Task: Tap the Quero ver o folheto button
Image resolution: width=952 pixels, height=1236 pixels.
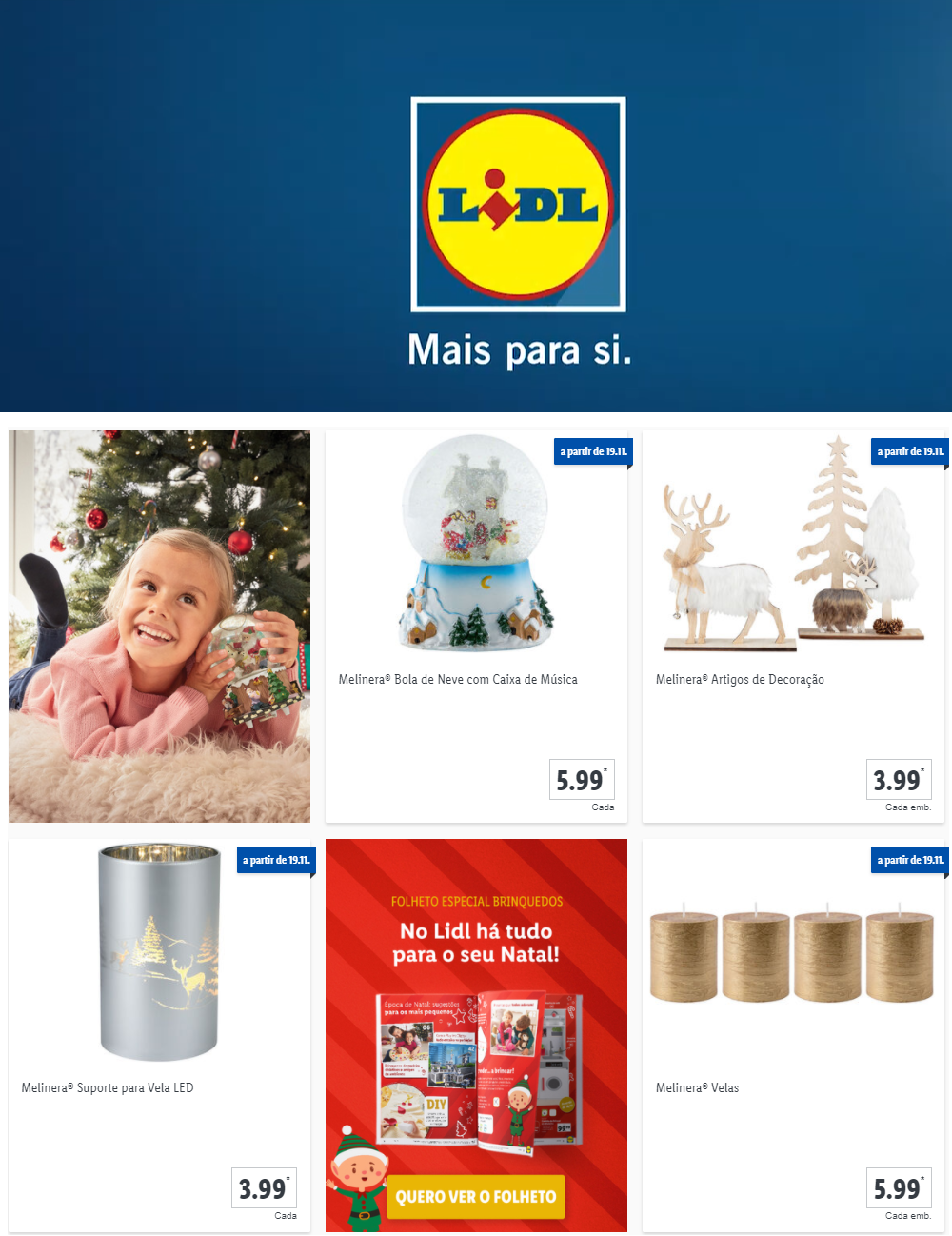Action: [x=476, y=1197]
